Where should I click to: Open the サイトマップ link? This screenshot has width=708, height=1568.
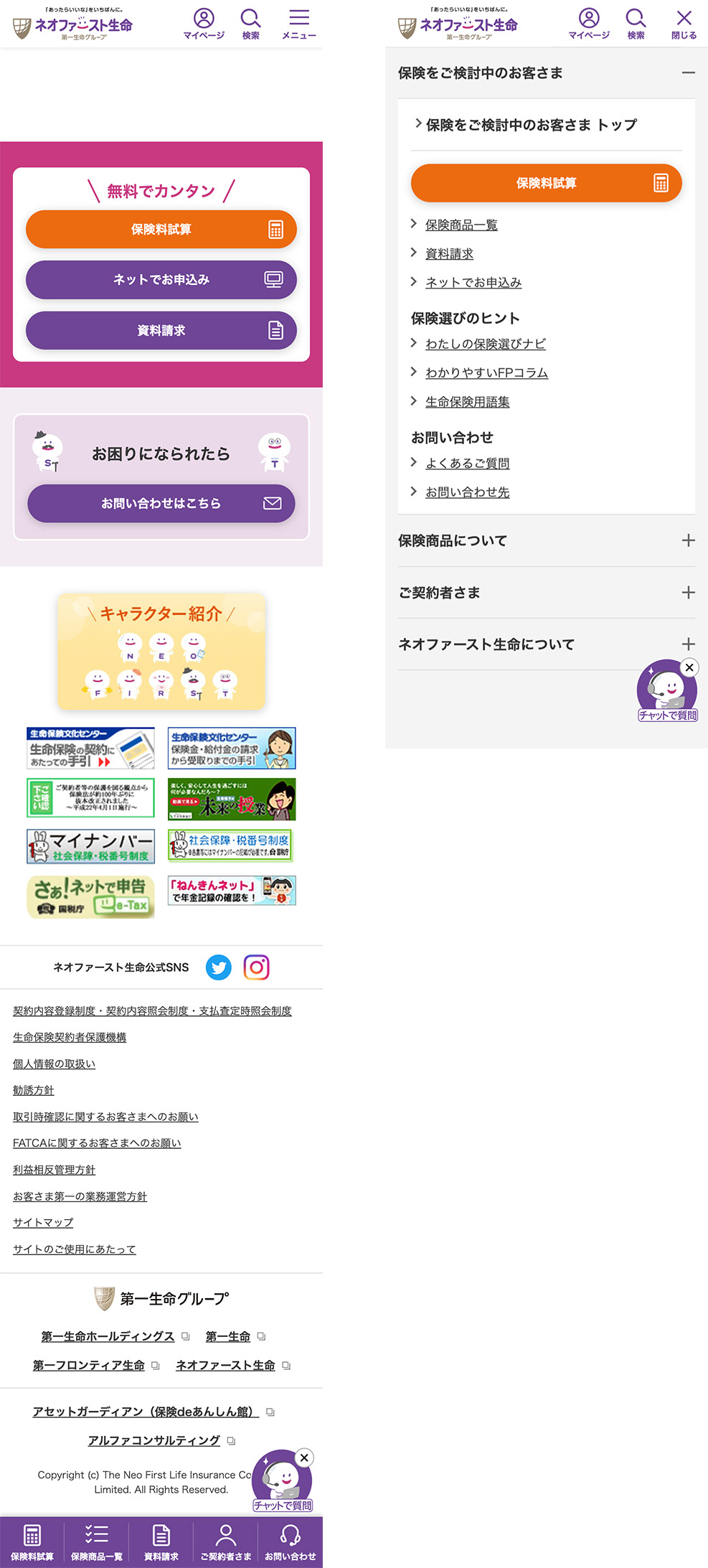tap(43, 1222)
